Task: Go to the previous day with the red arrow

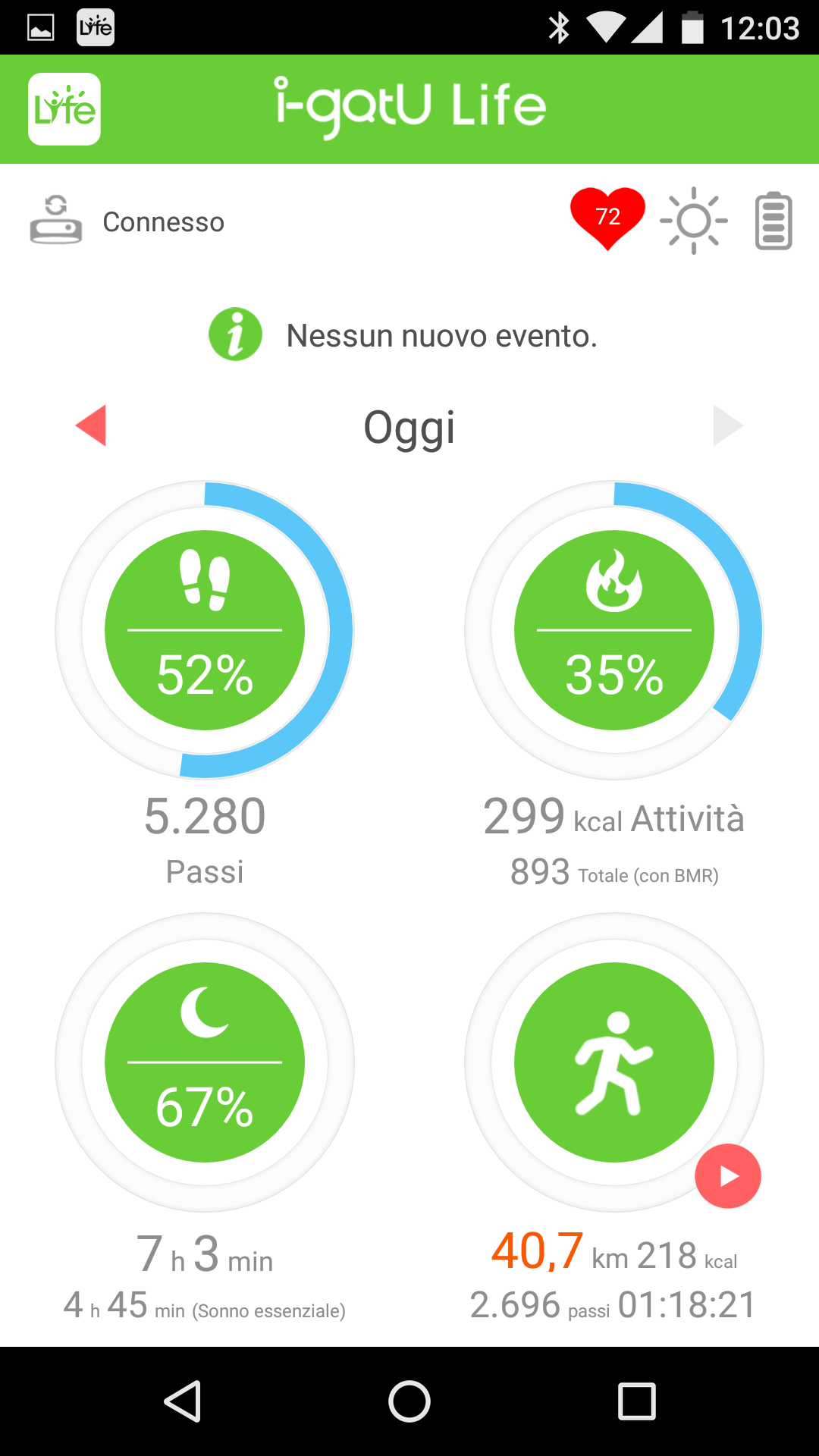Action: click(91, 425)
